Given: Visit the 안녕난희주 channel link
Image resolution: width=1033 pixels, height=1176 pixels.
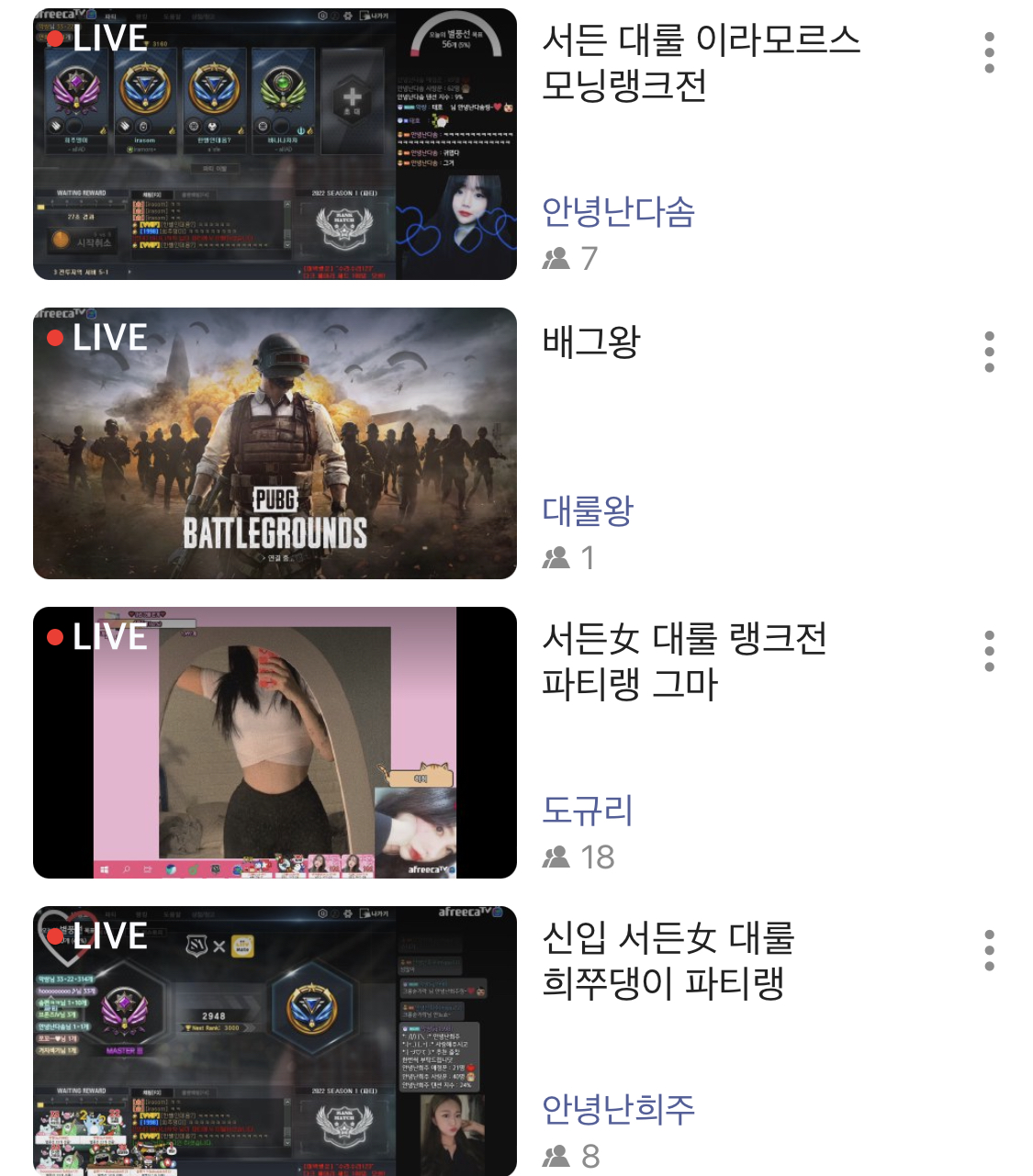Looking at the screenshot, I should 618,1110.
